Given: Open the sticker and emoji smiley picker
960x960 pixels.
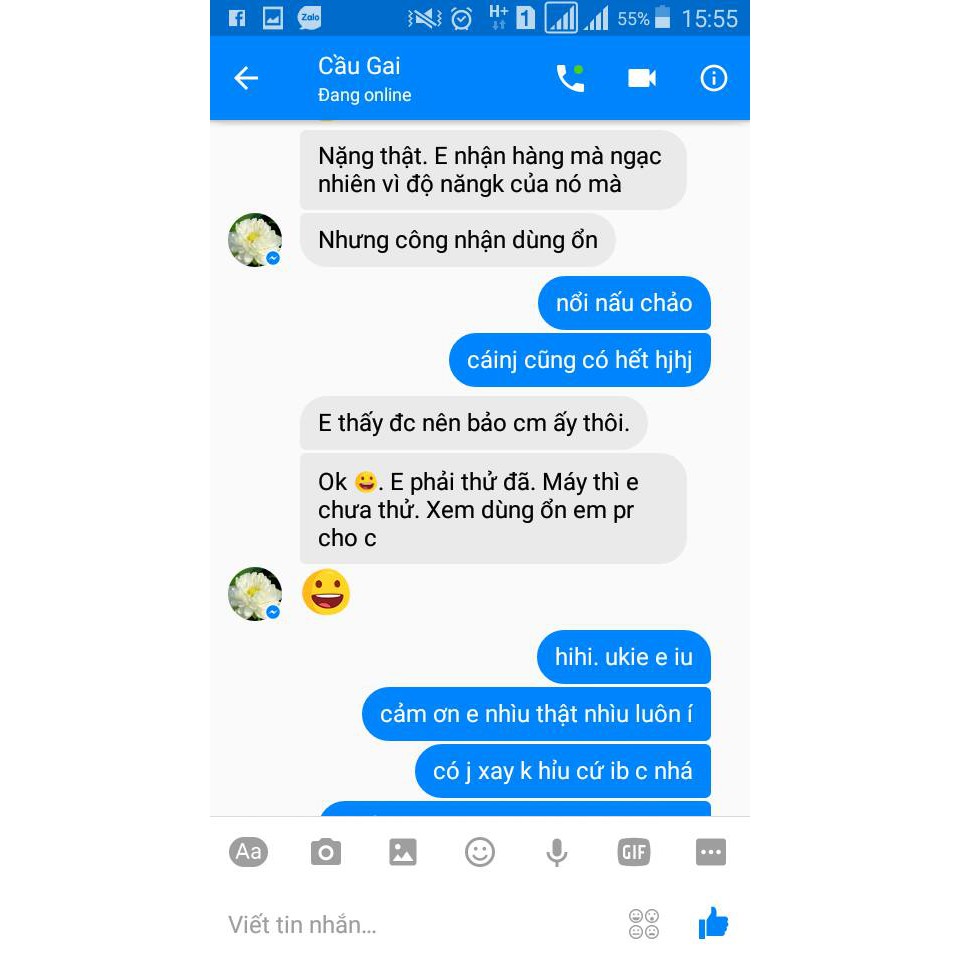Looking at the screenshot, I should click(x=480, y=852).
